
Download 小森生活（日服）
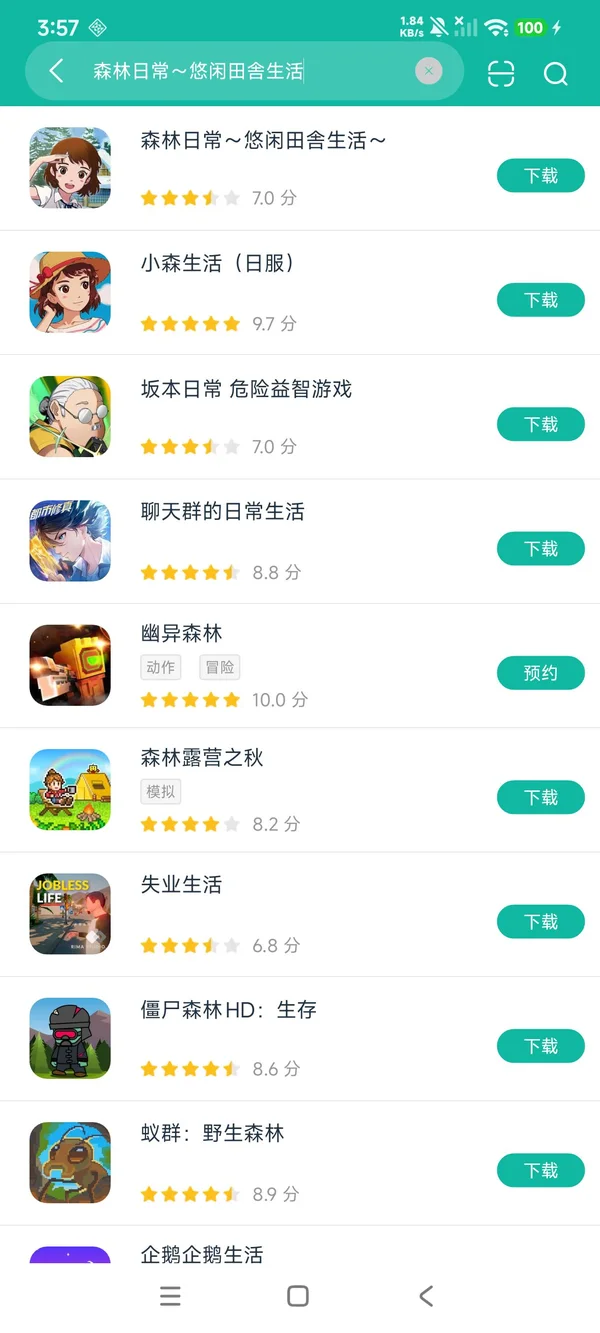[x=540, y=300]
